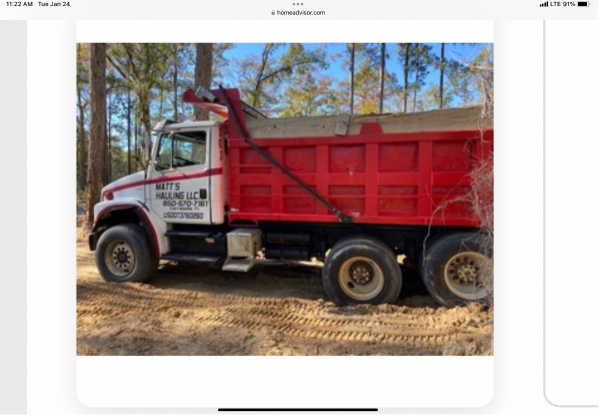Screen dimensions: 600x416
Task: Open the multitasking three-dot menu
Action: click(x=298, y=4)
